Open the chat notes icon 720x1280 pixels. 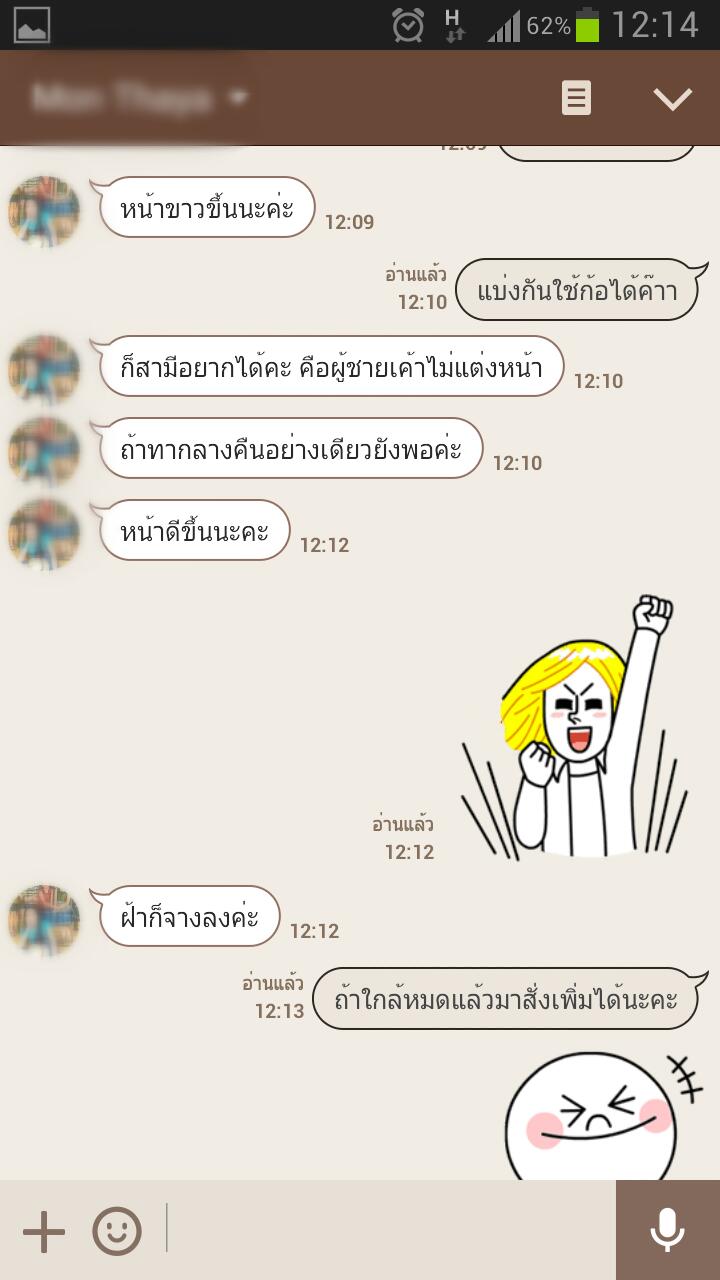click(x=576, y=98)
